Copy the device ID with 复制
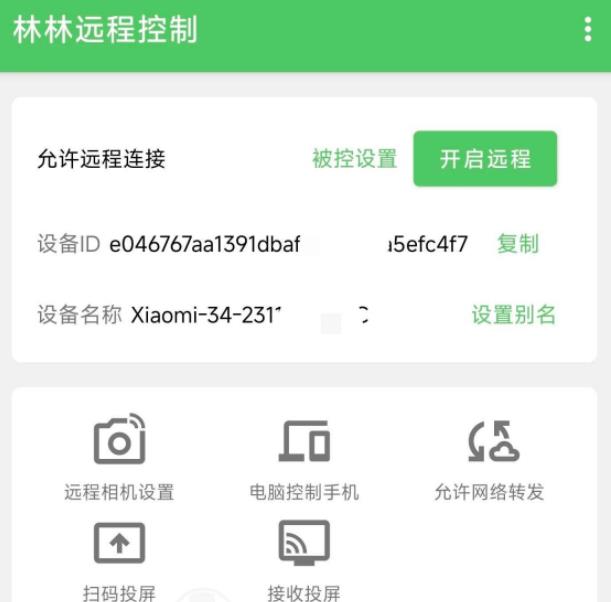 point(518,244)
